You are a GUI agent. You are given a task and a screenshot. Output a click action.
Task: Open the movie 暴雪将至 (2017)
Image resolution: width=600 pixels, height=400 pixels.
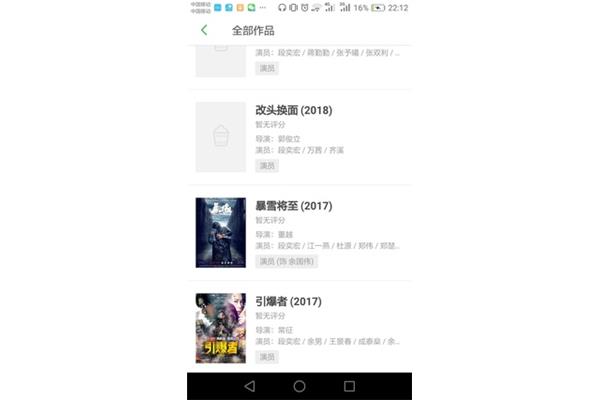293,206
